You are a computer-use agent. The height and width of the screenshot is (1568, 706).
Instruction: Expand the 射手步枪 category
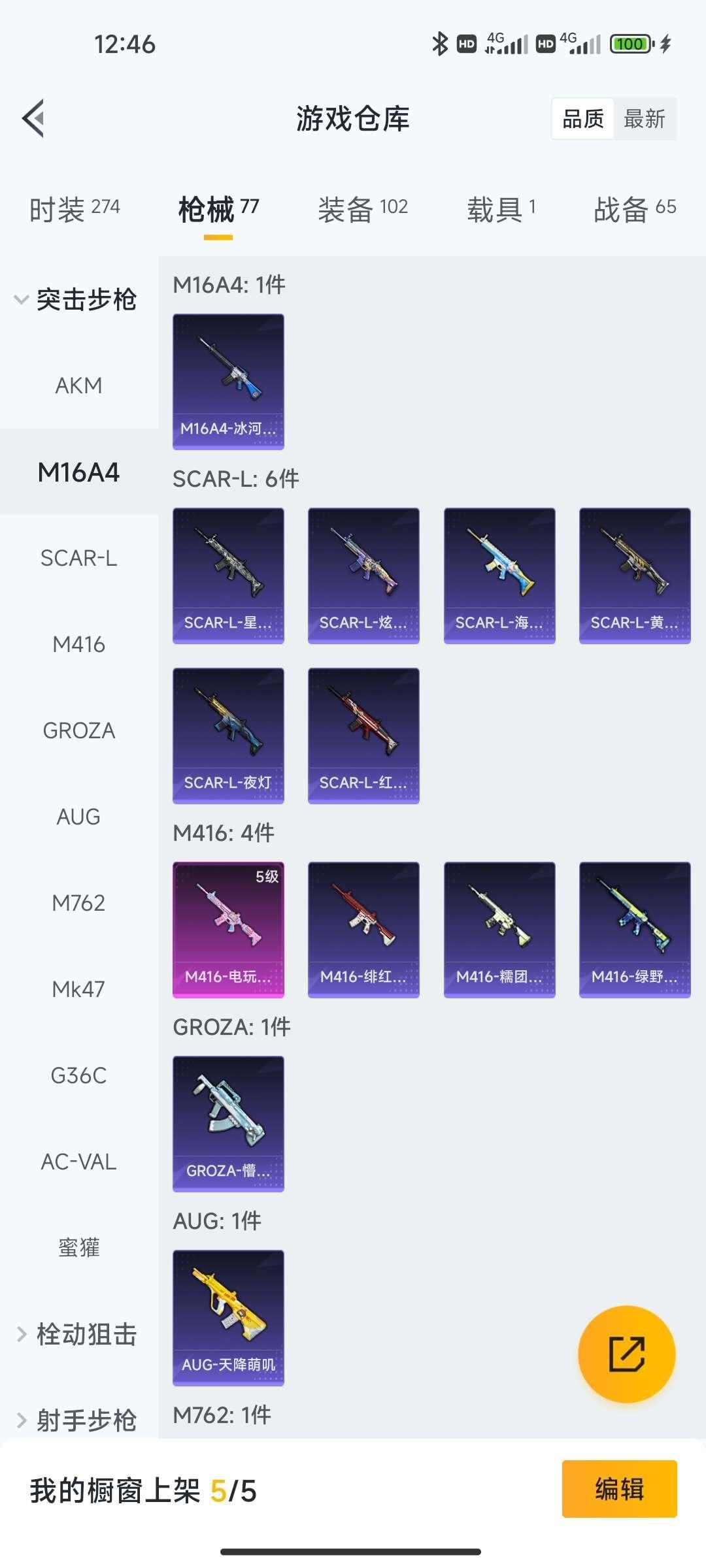(77, 1420)
